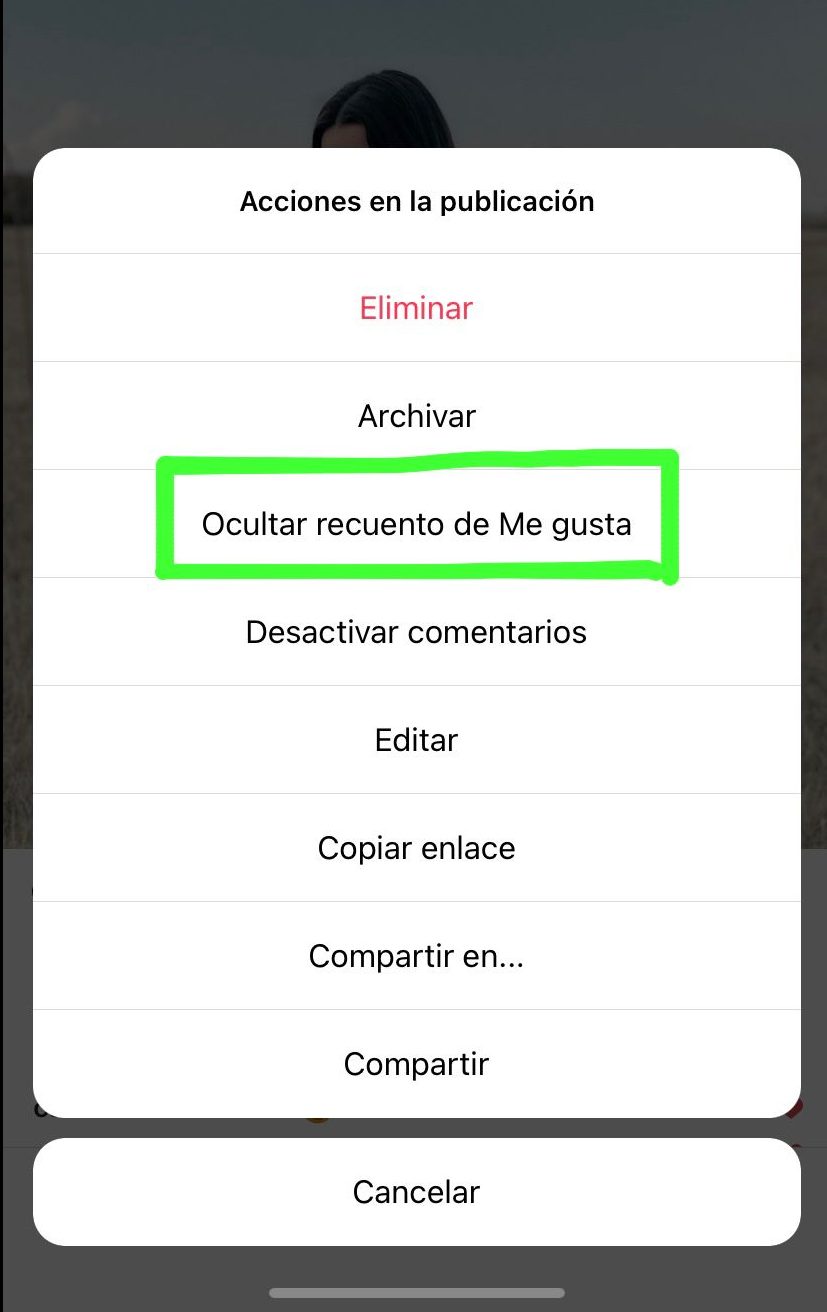Open the Compartir en... option
This screenshot has width=827, height=1312.
coord(416,956)
